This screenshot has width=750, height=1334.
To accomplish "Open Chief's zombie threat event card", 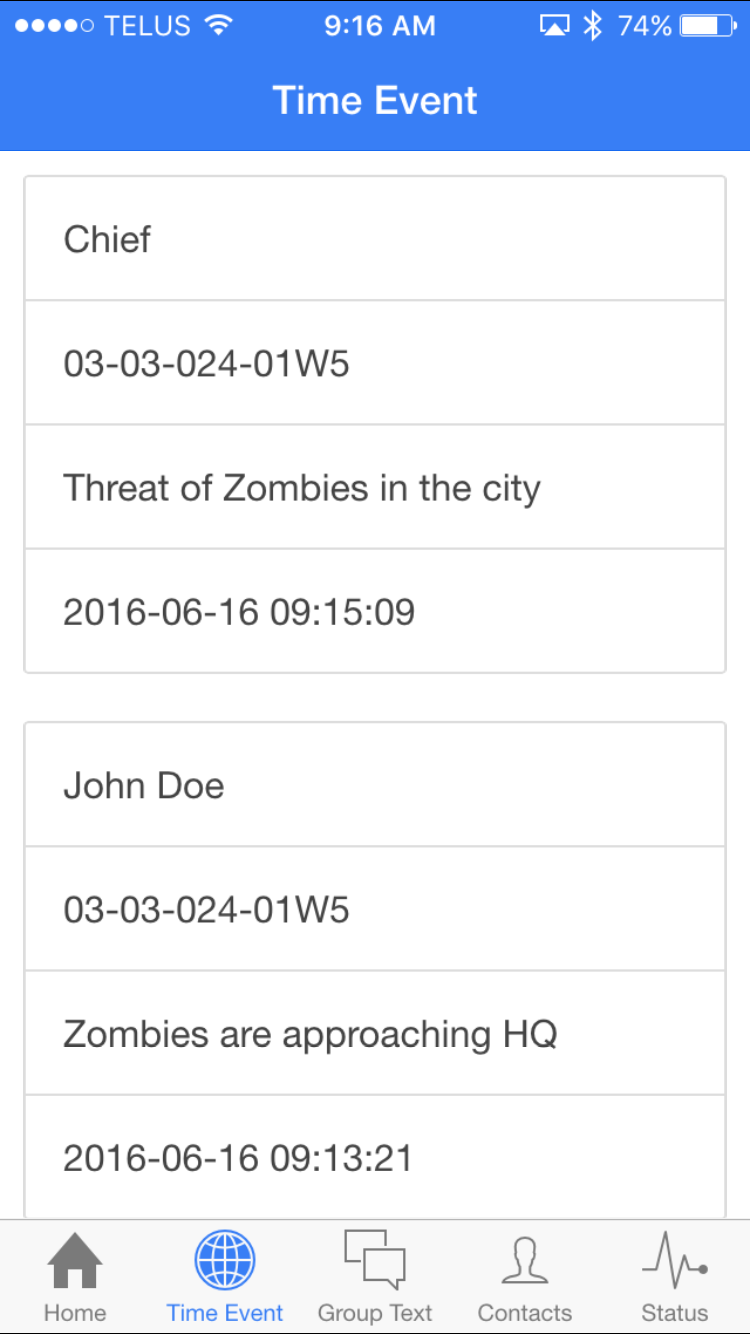I will coord(375,425).
